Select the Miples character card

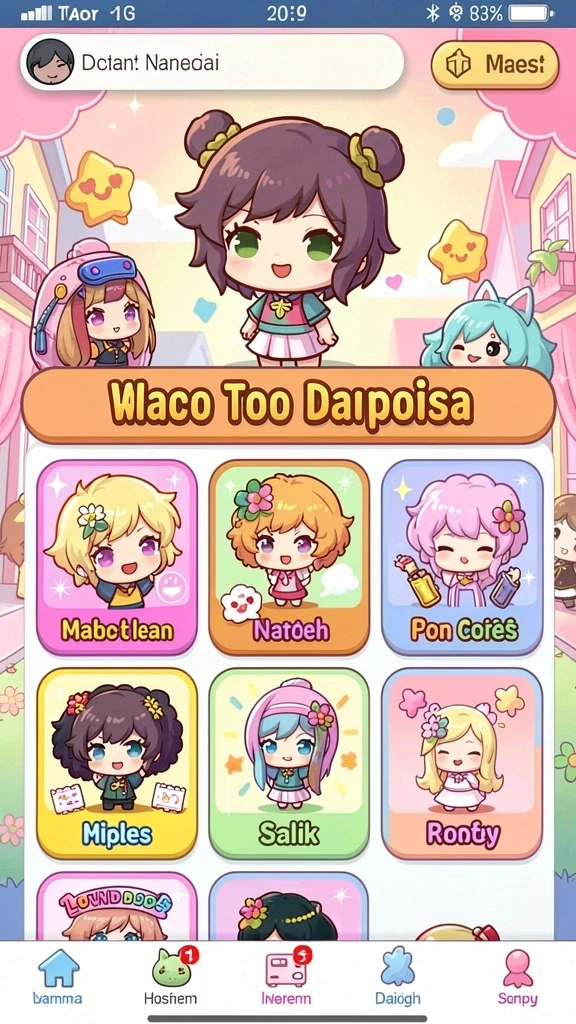[116, 763]
